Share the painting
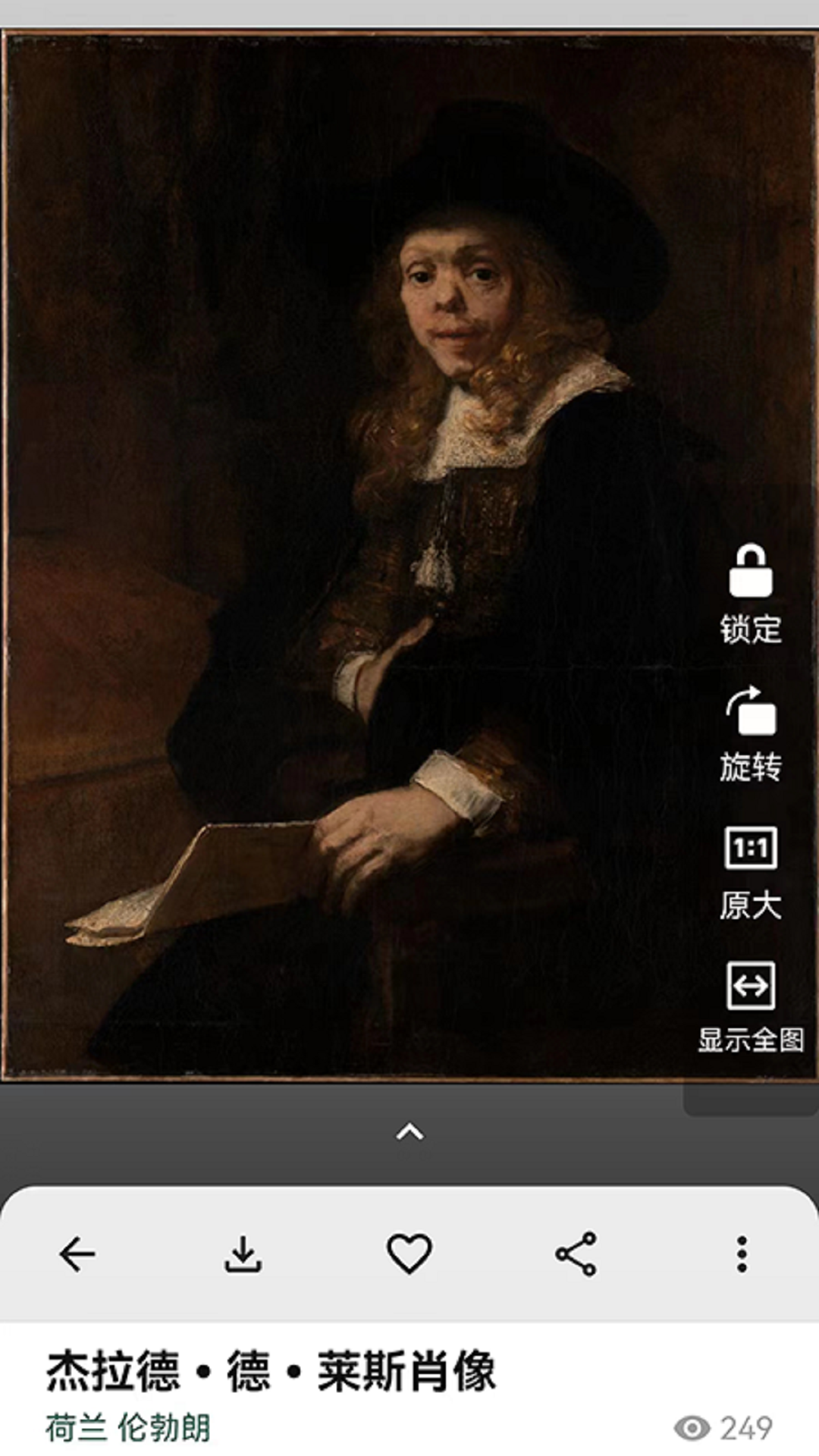The image size is (819, 1456). pos(576,1254)
